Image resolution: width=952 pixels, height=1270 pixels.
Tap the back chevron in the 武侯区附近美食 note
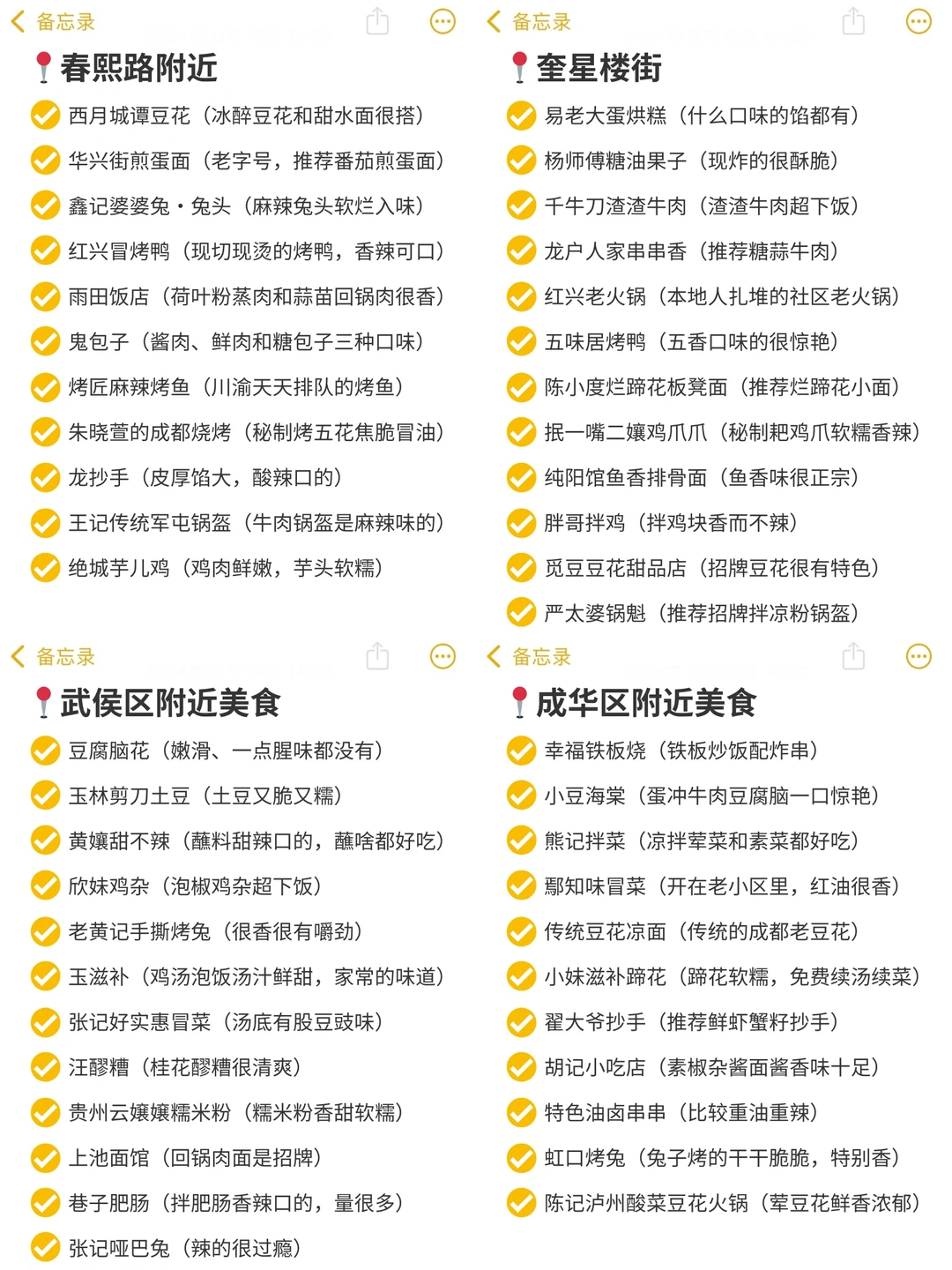[18, 656]
